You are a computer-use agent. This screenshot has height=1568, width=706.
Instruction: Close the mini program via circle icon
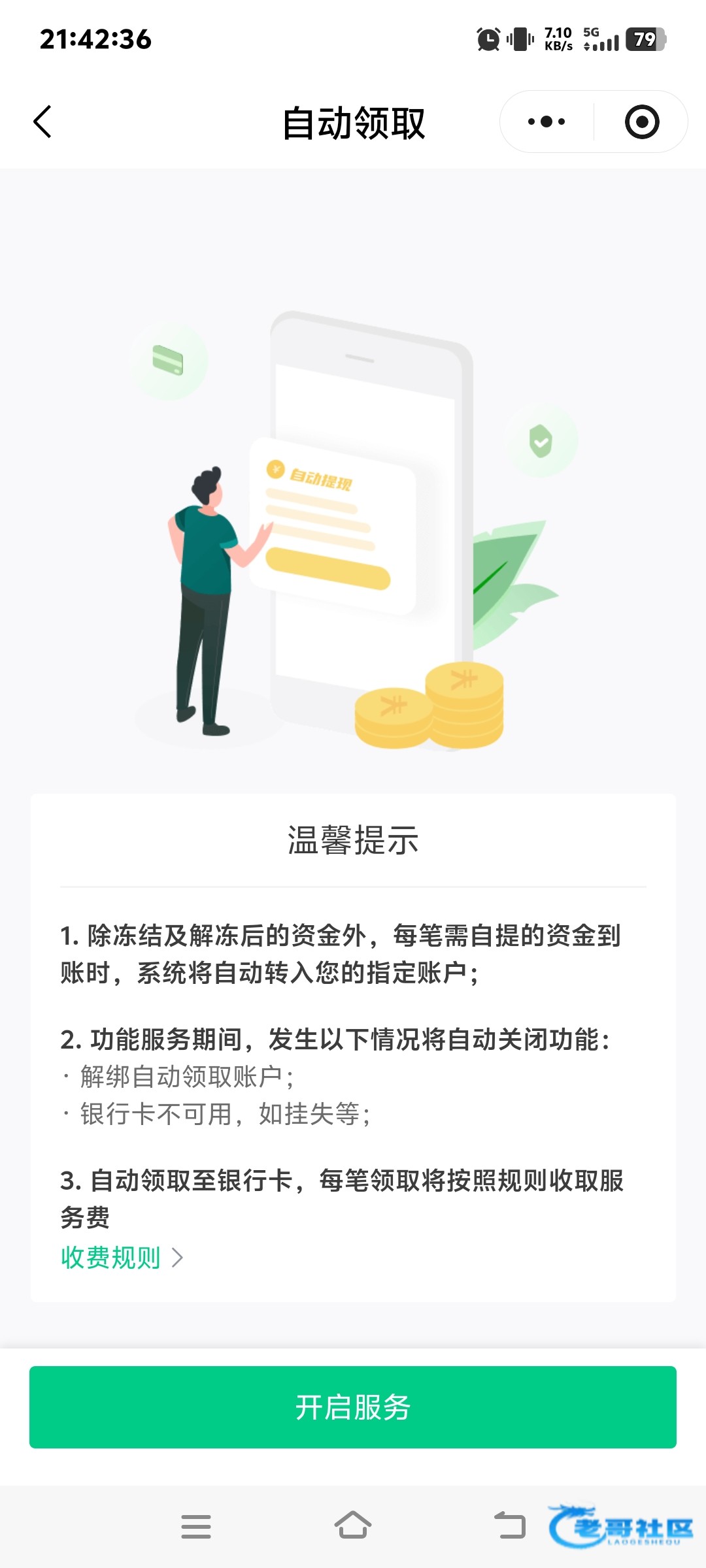point(641,122)
